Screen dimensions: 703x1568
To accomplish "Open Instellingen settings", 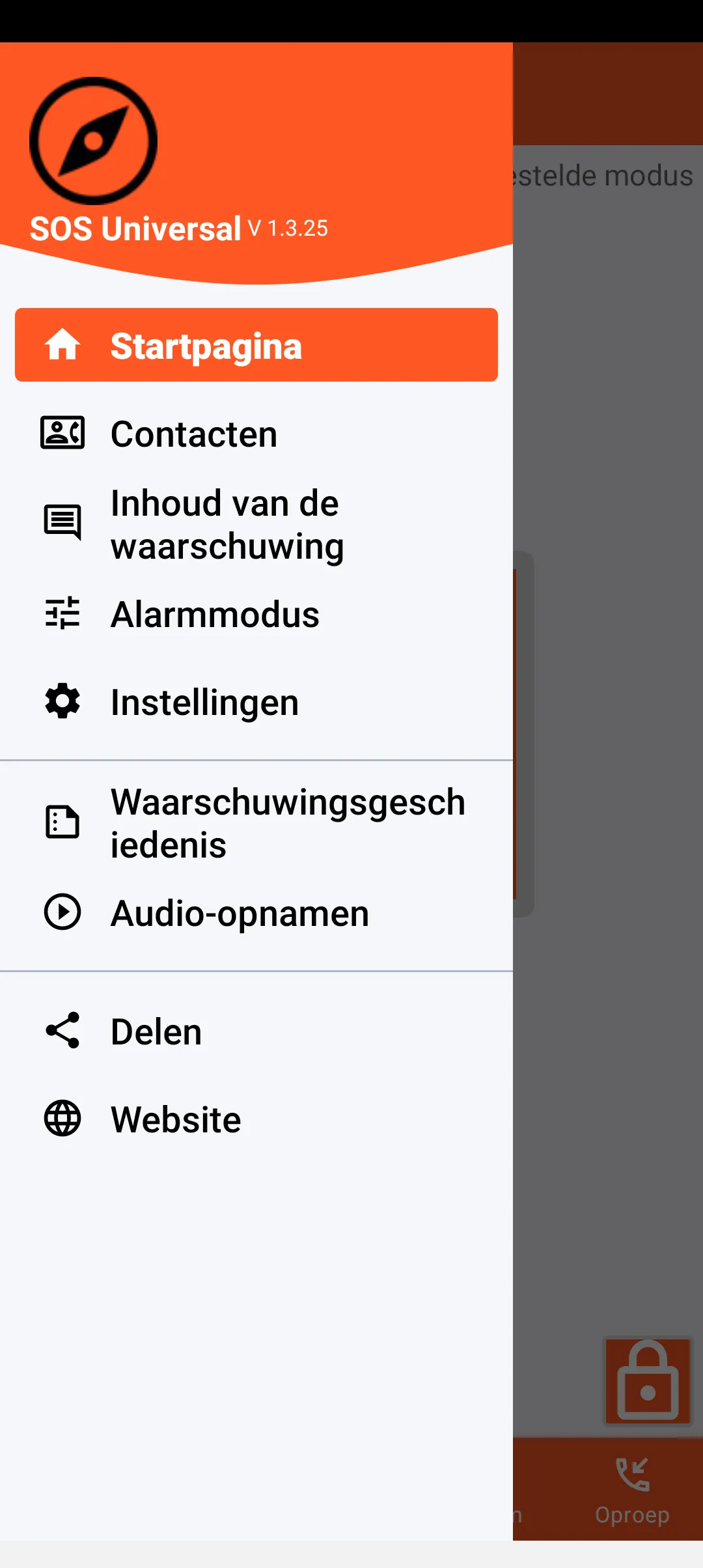I will 256,702.
